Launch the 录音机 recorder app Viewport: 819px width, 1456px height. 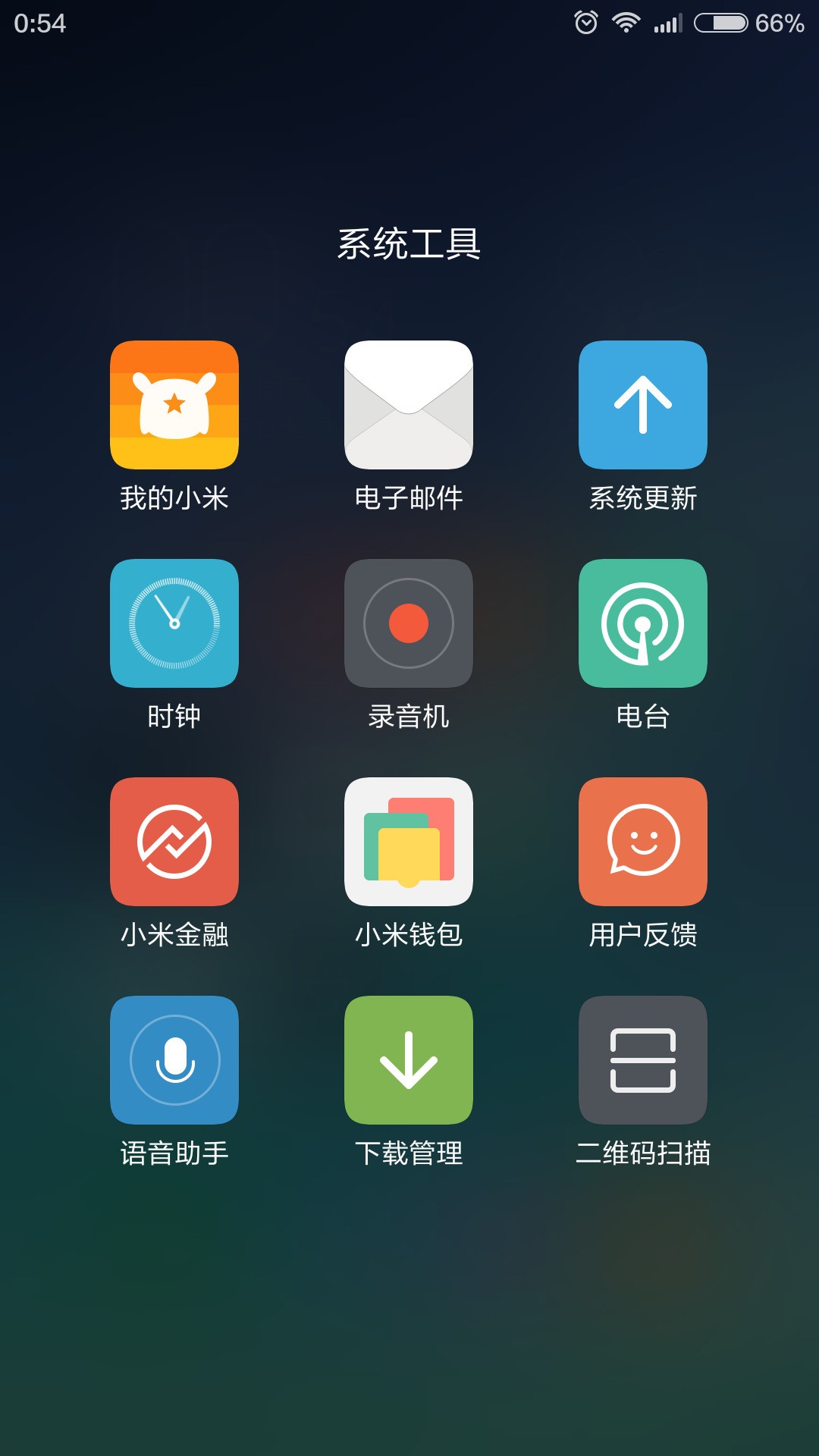point(409,623)
